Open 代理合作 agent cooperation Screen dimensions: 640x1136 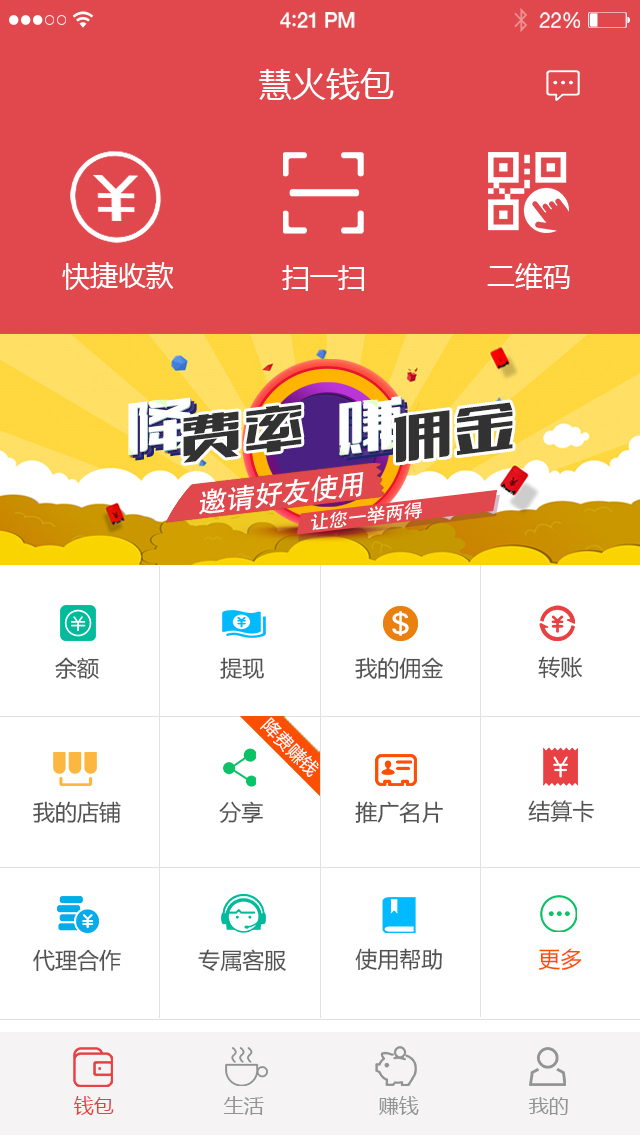coord(79,943)
